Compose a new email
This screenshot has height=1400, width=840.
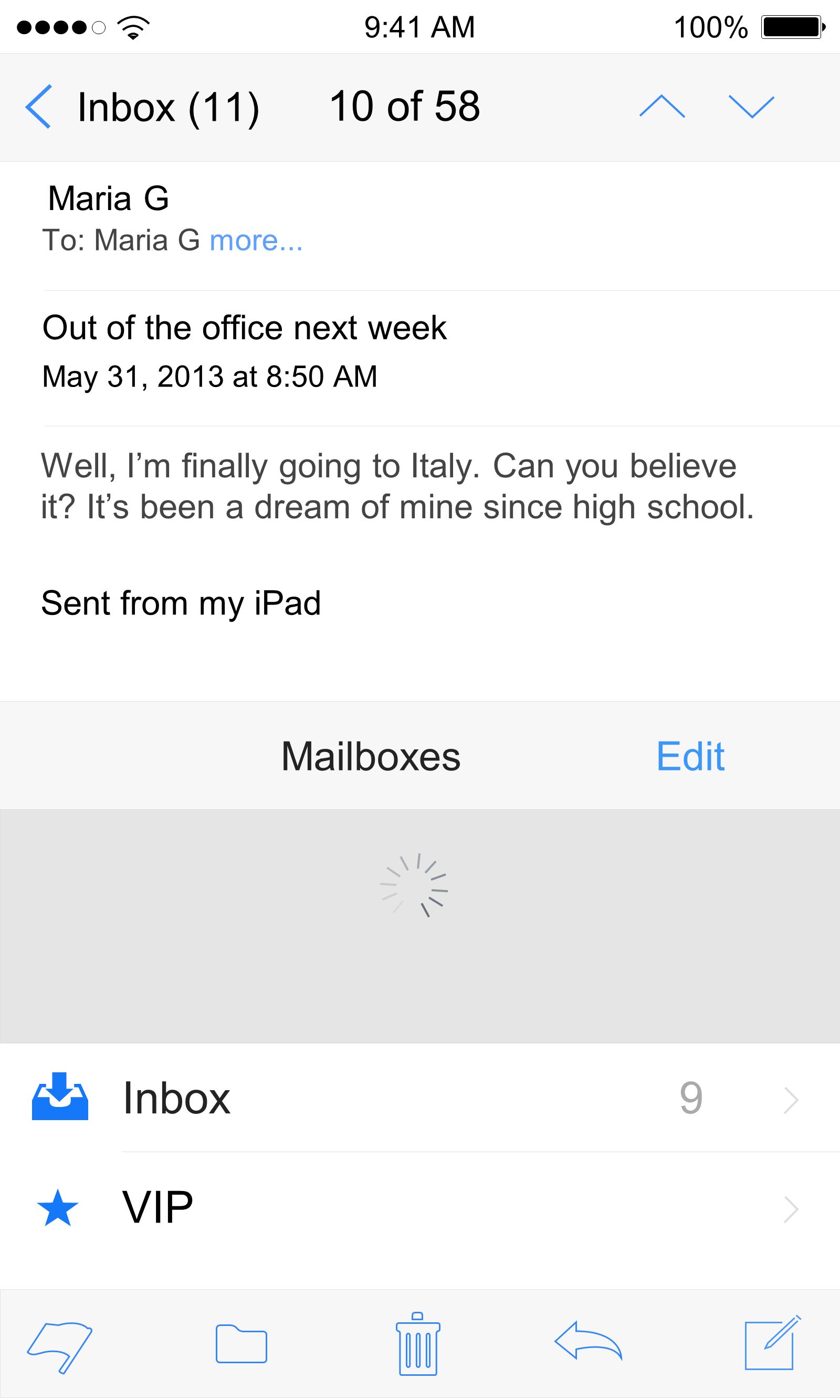(x=773, y=1342)
